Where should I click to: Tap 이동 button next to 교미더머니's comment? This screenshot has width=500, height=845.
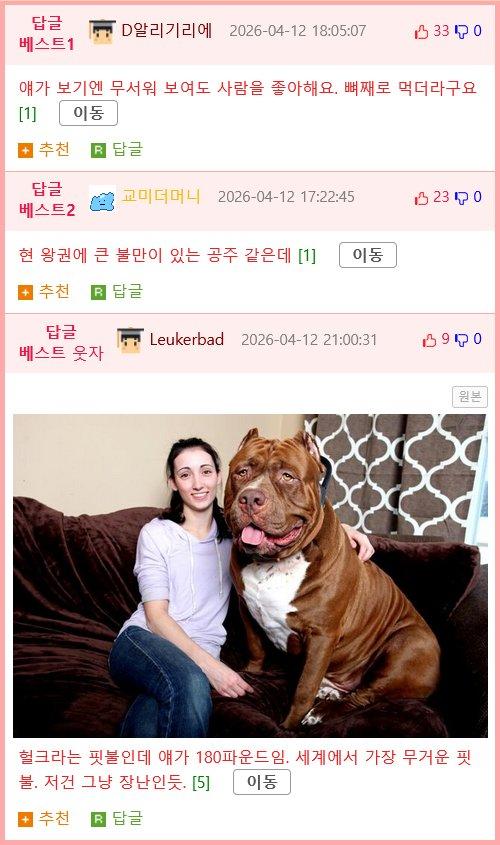(368, 255)
